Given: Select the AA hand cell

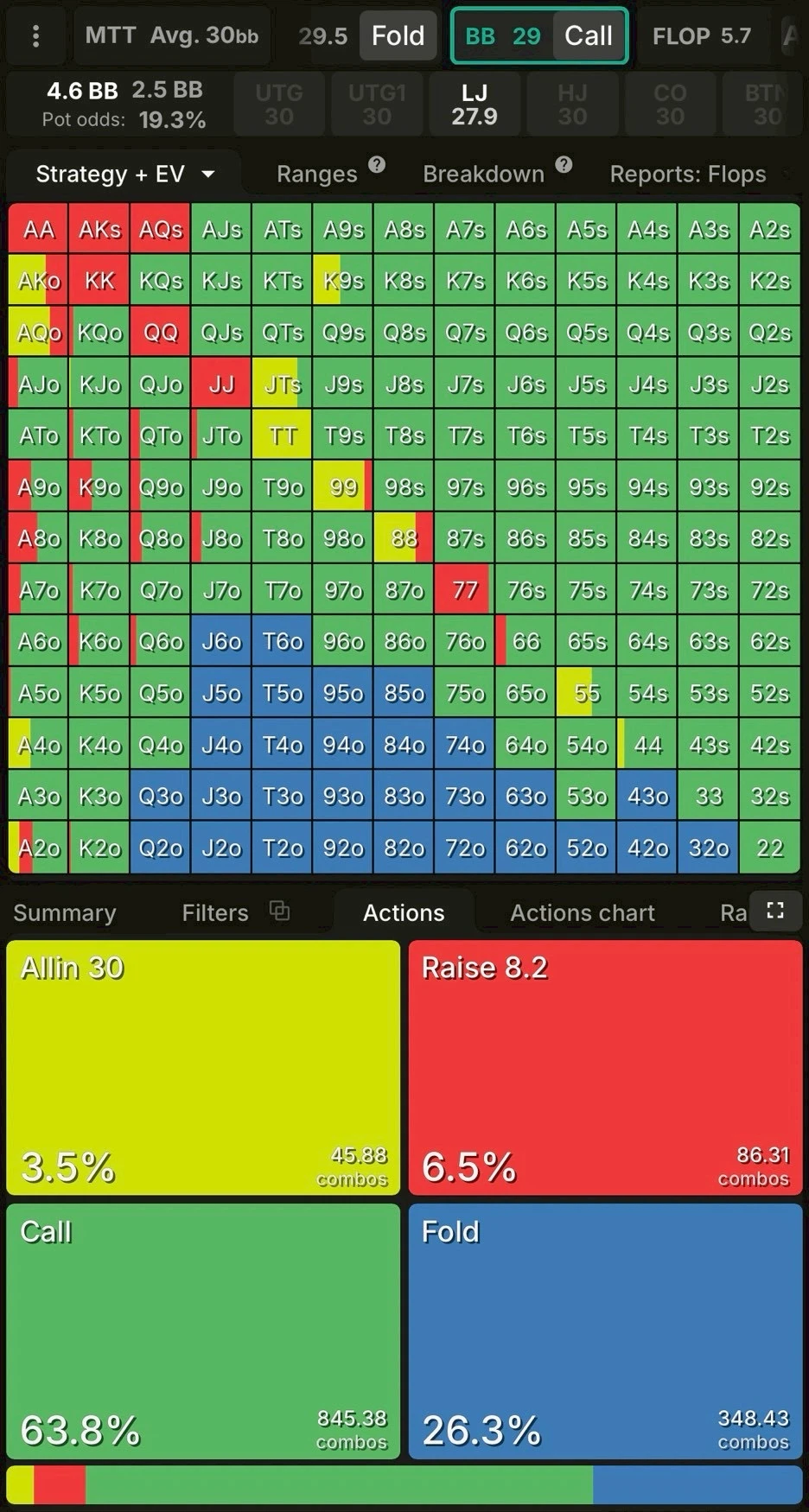Looking at the screenshot, I should click(x=39, y=230).
